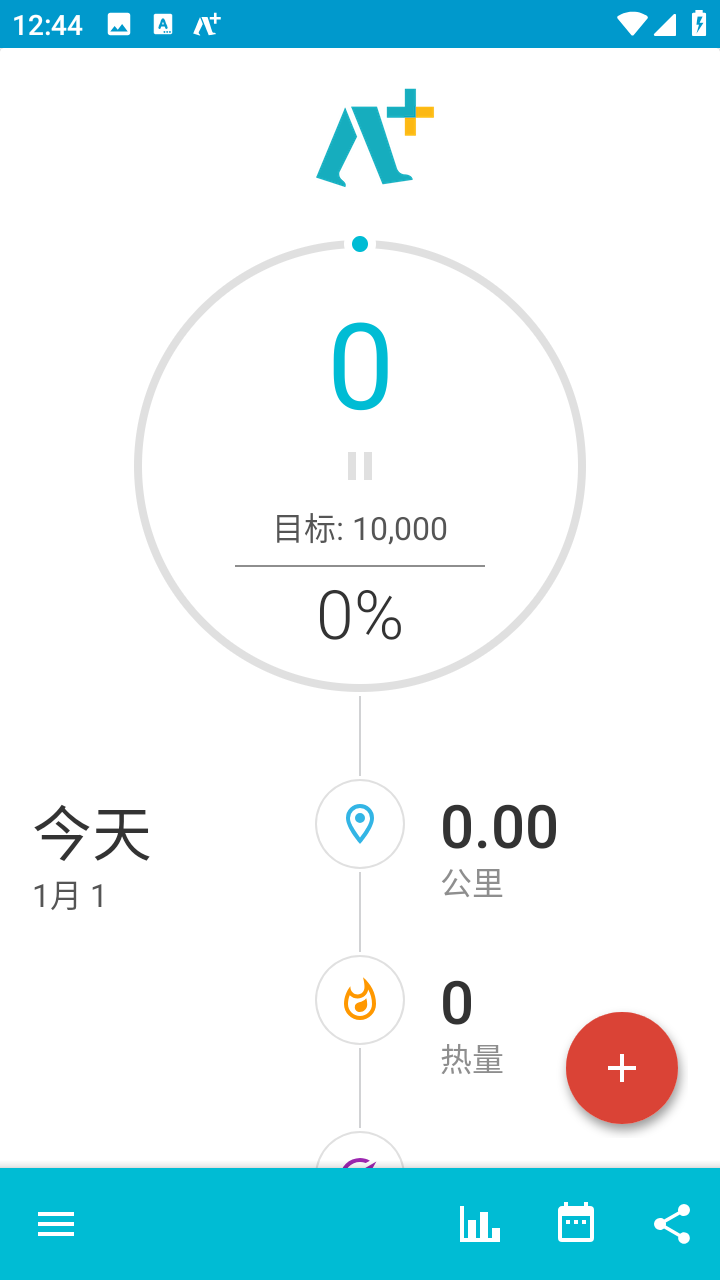720x1280 pixels.
Task: Tap the step counter circle to resume
Action: (x=360, y=466)
